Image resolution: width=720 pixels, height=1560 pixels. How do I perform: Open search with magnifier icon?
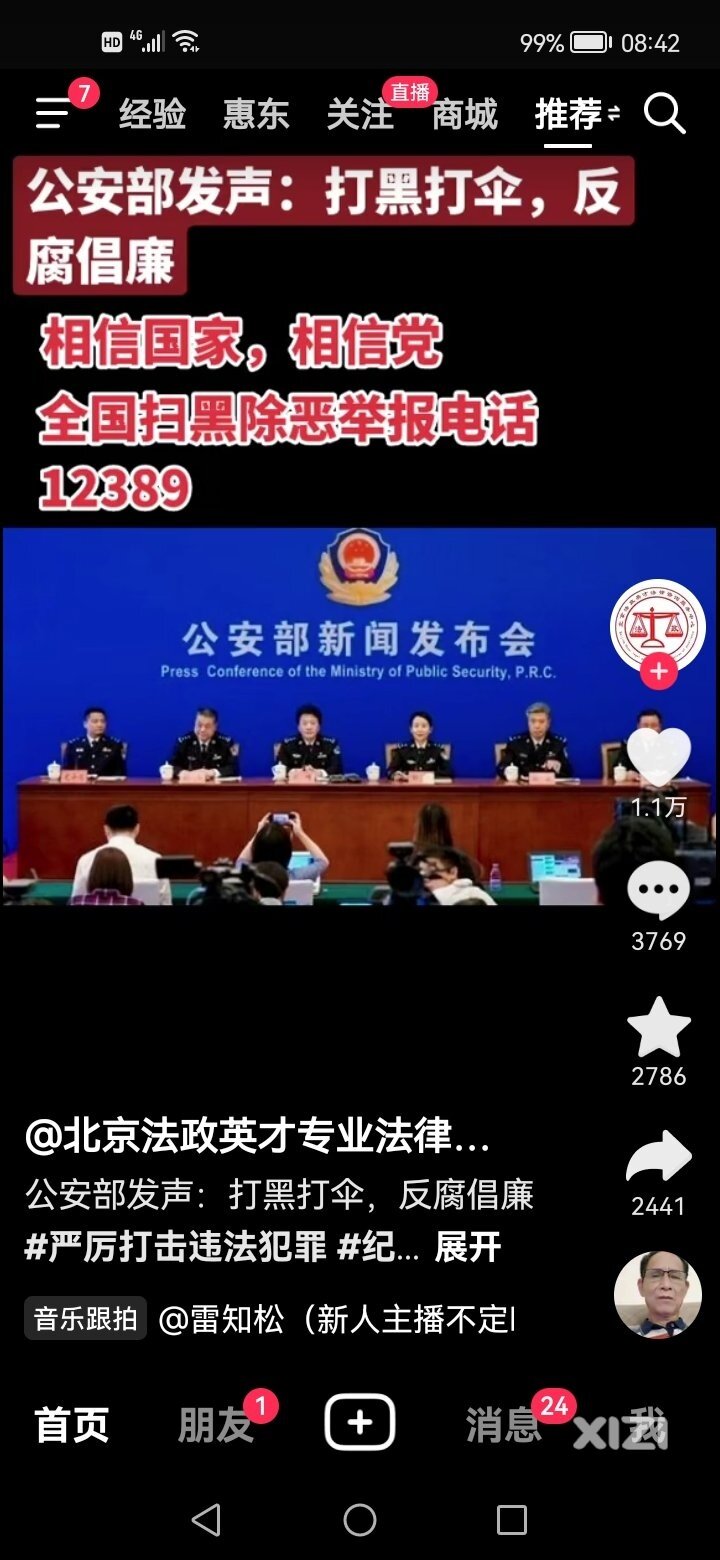[664, 114]
